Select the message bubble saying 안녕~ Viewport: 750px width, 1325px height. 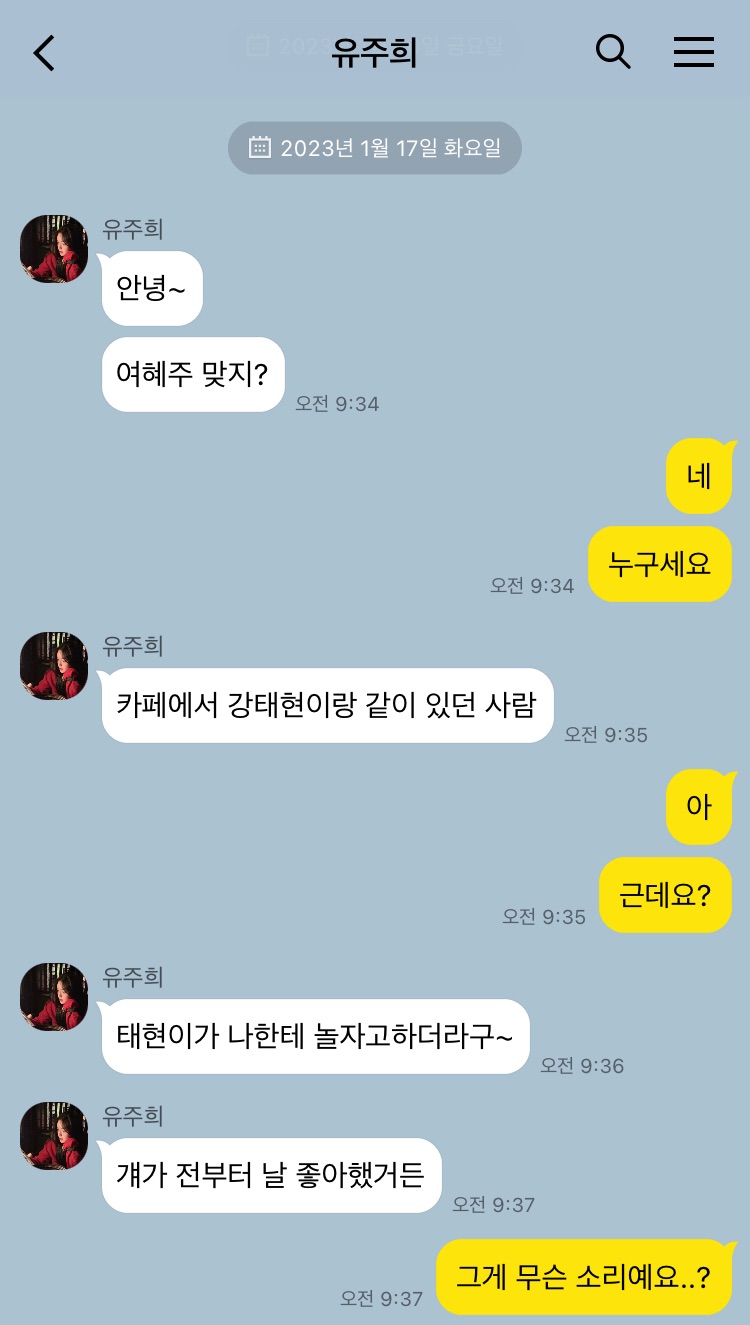pos(151,288)
